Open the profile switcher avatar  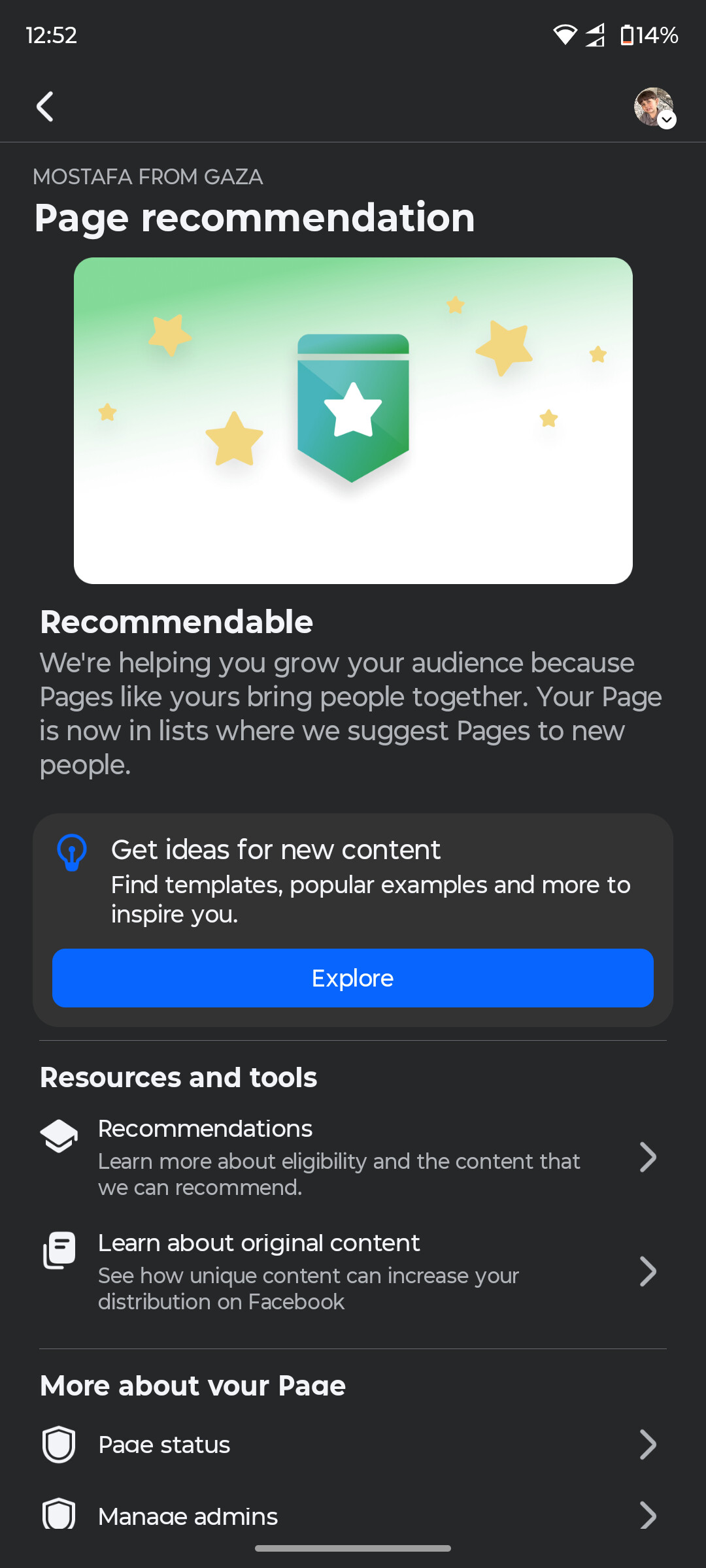pos(654,107)
